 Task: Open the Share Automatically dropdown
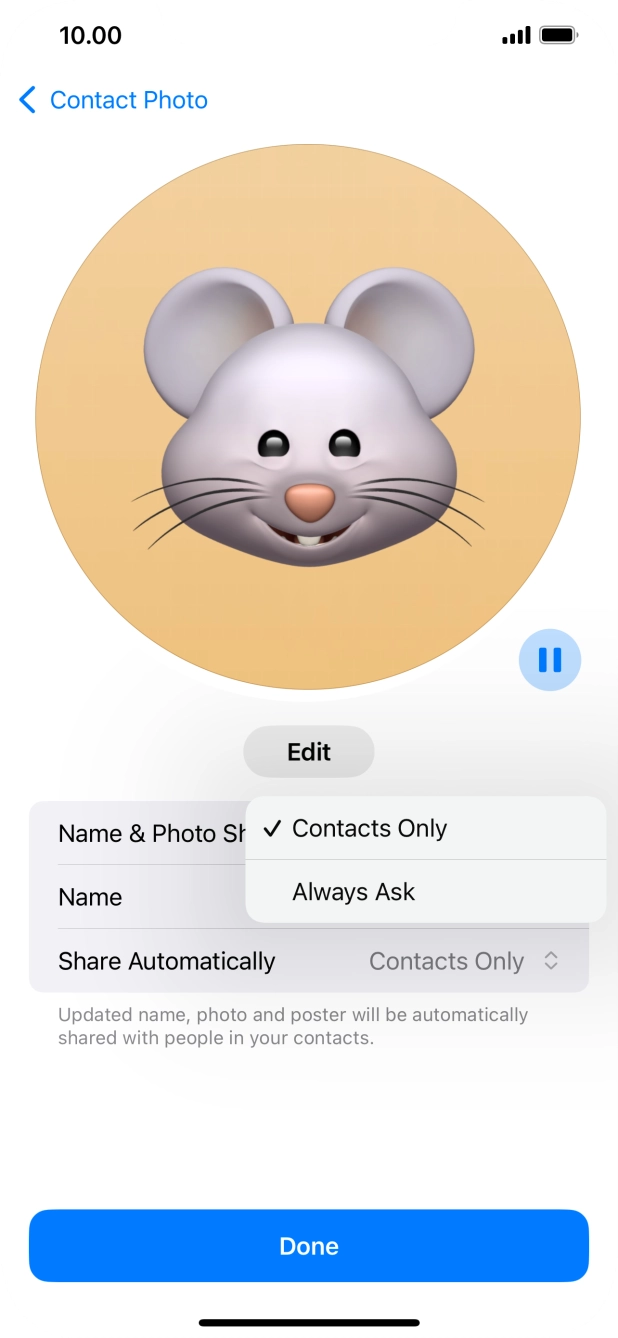[x=464, y=962]
